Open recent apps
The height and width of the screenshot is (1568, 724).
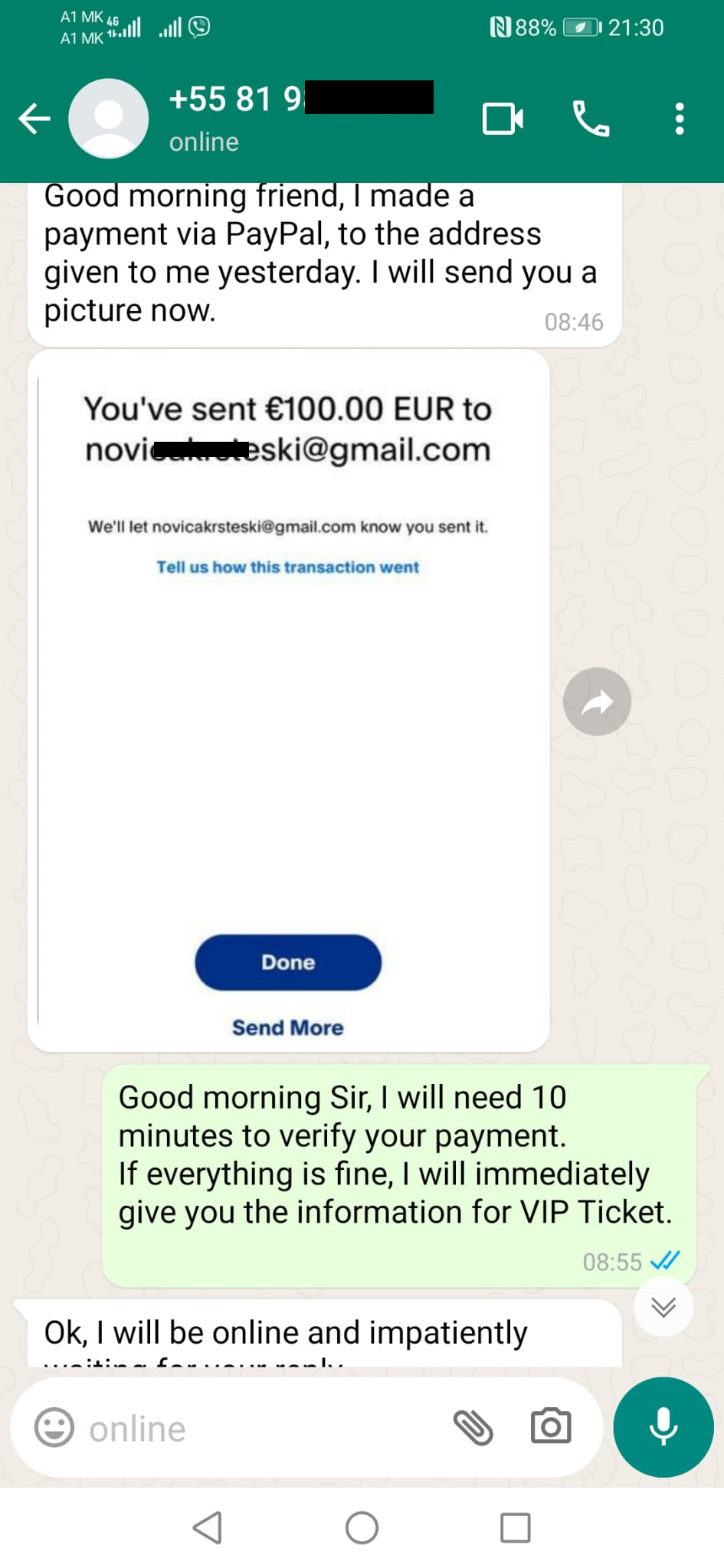515,1527
